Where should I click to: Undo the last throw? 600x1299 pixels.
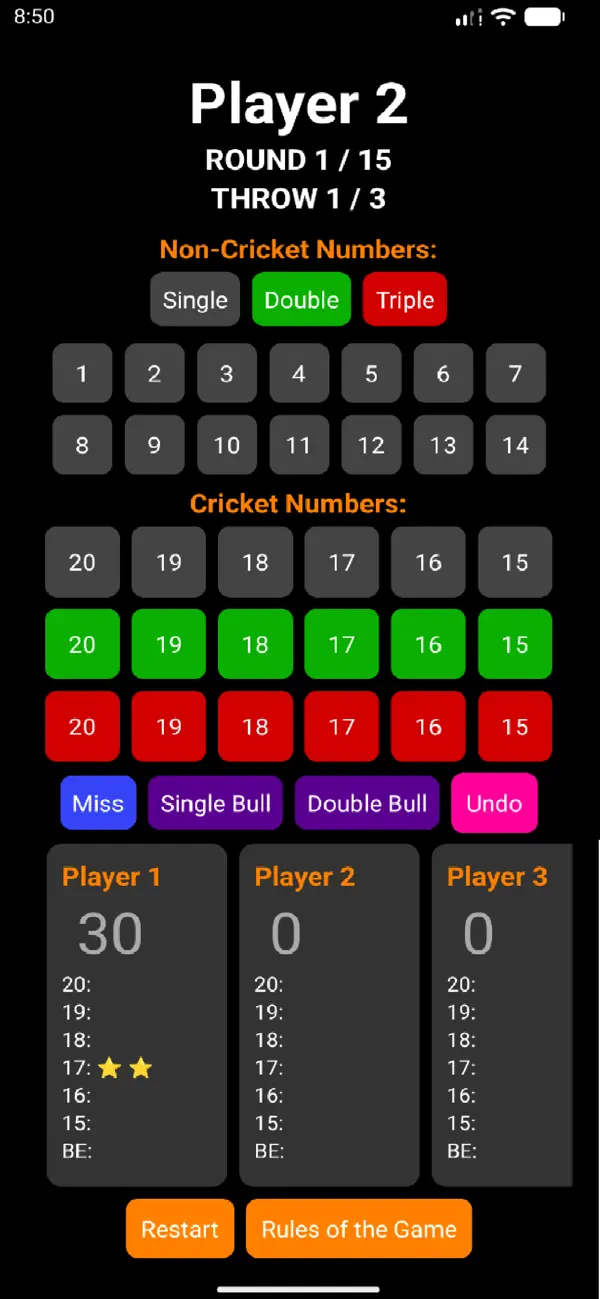(x=494, y=803)
